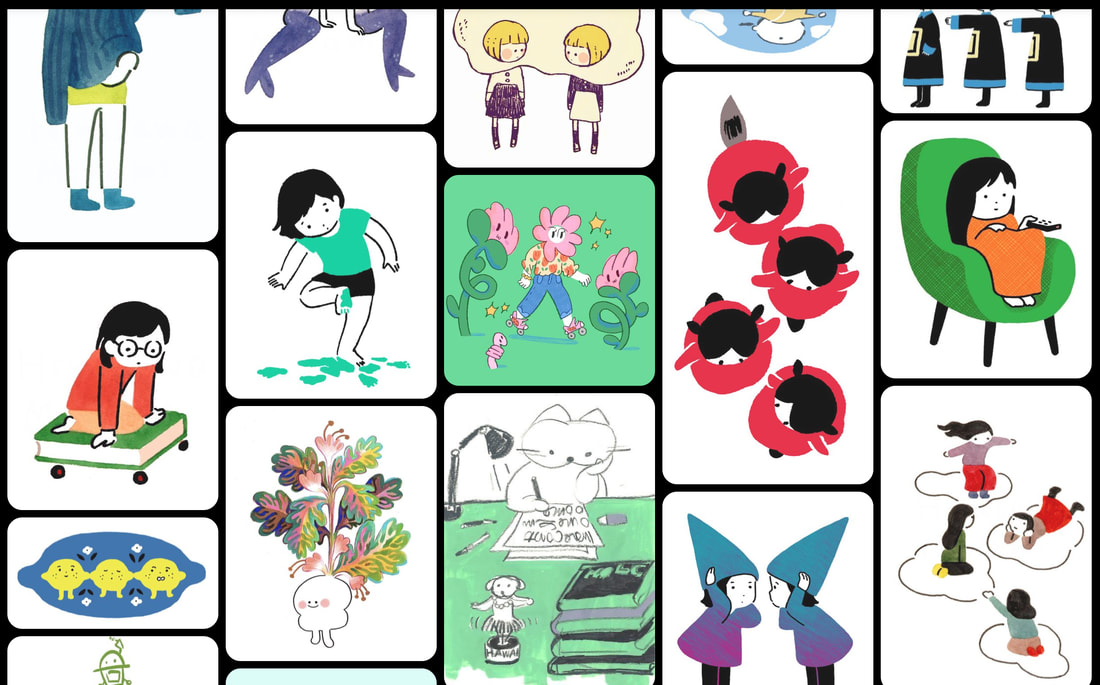Screen dimensions: 1100x685
Task: Open the colorful plant creature illustration
Action: 331,533
